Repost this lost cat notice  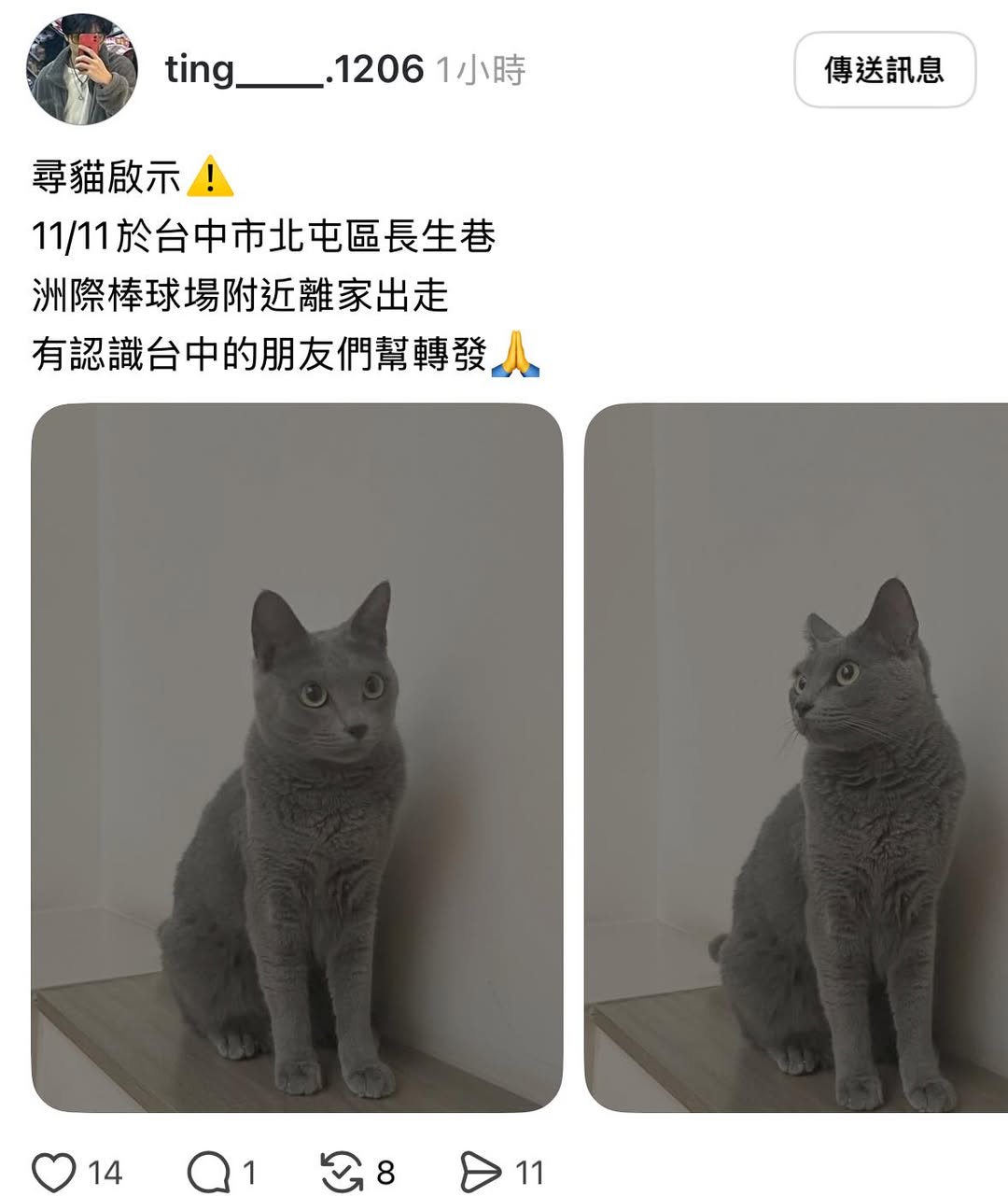pyautogui.click(x=342, y=1172)
